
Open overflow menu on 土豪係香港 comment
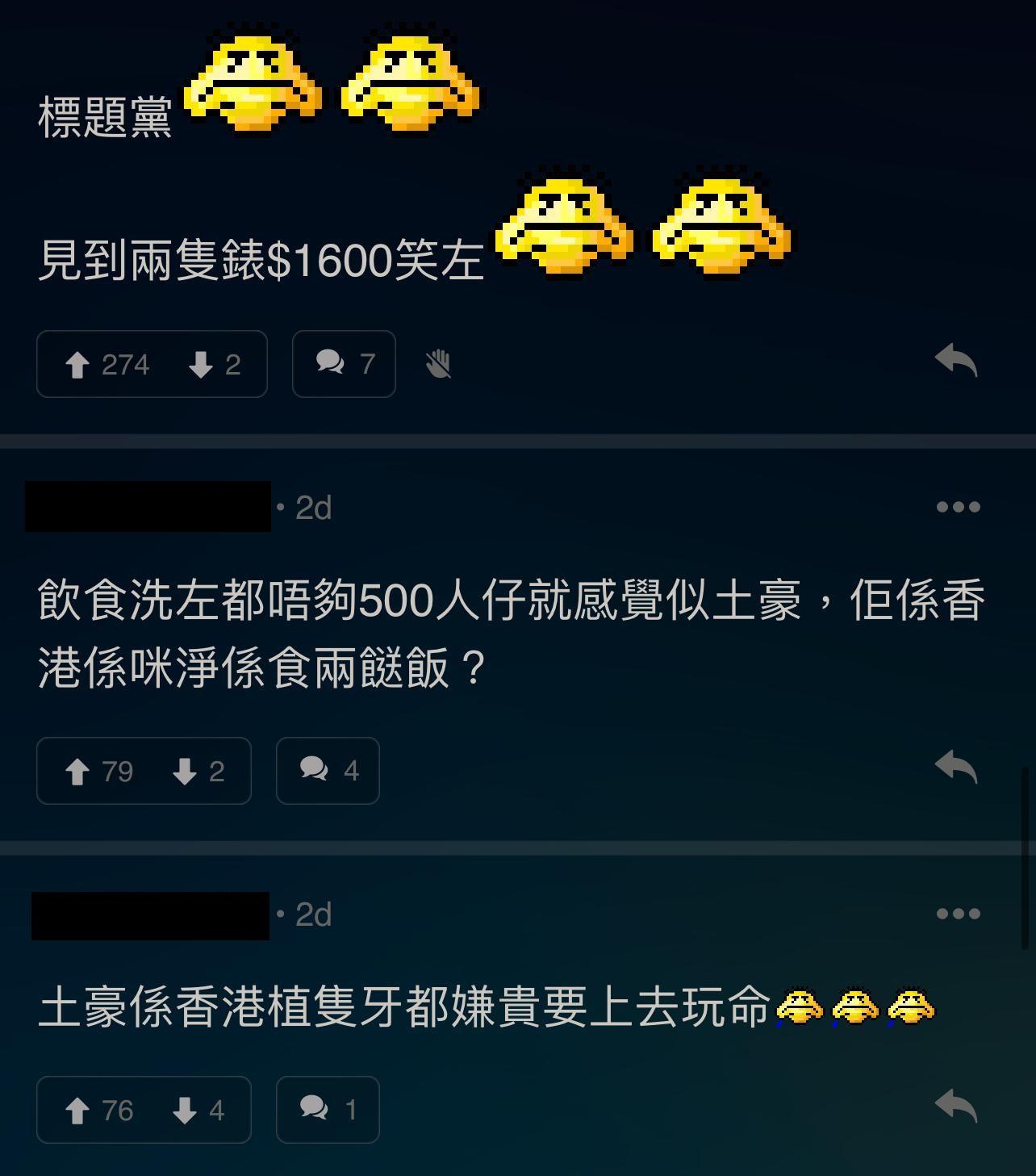click(958, 914)
